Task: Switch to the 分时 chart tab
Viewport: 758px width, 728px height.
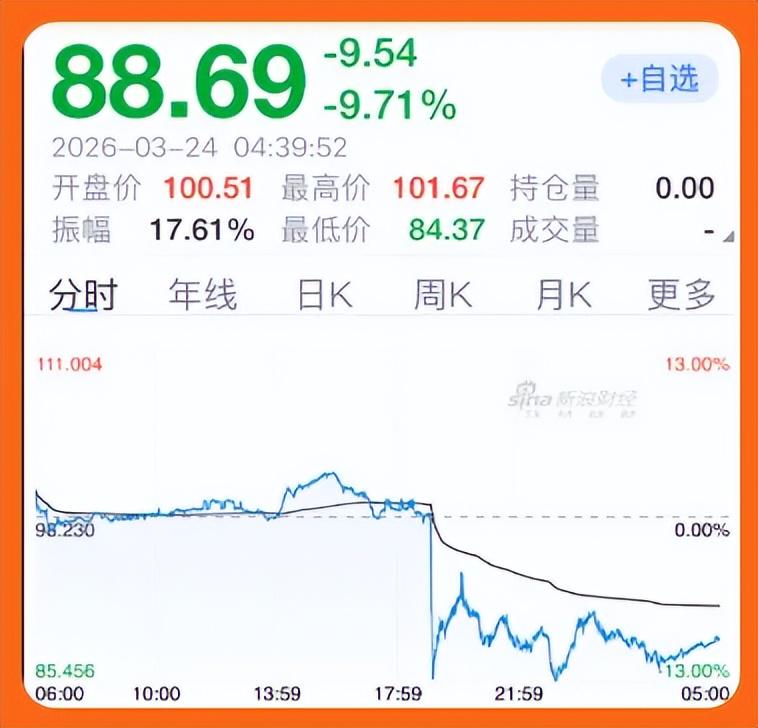Action: coord(84,294)
